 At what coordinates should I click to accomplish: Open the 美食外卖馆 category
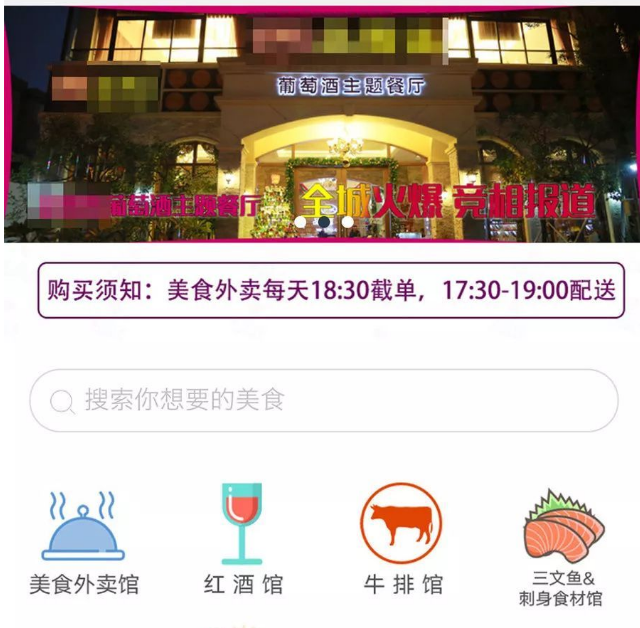click(x=83, y=540)
